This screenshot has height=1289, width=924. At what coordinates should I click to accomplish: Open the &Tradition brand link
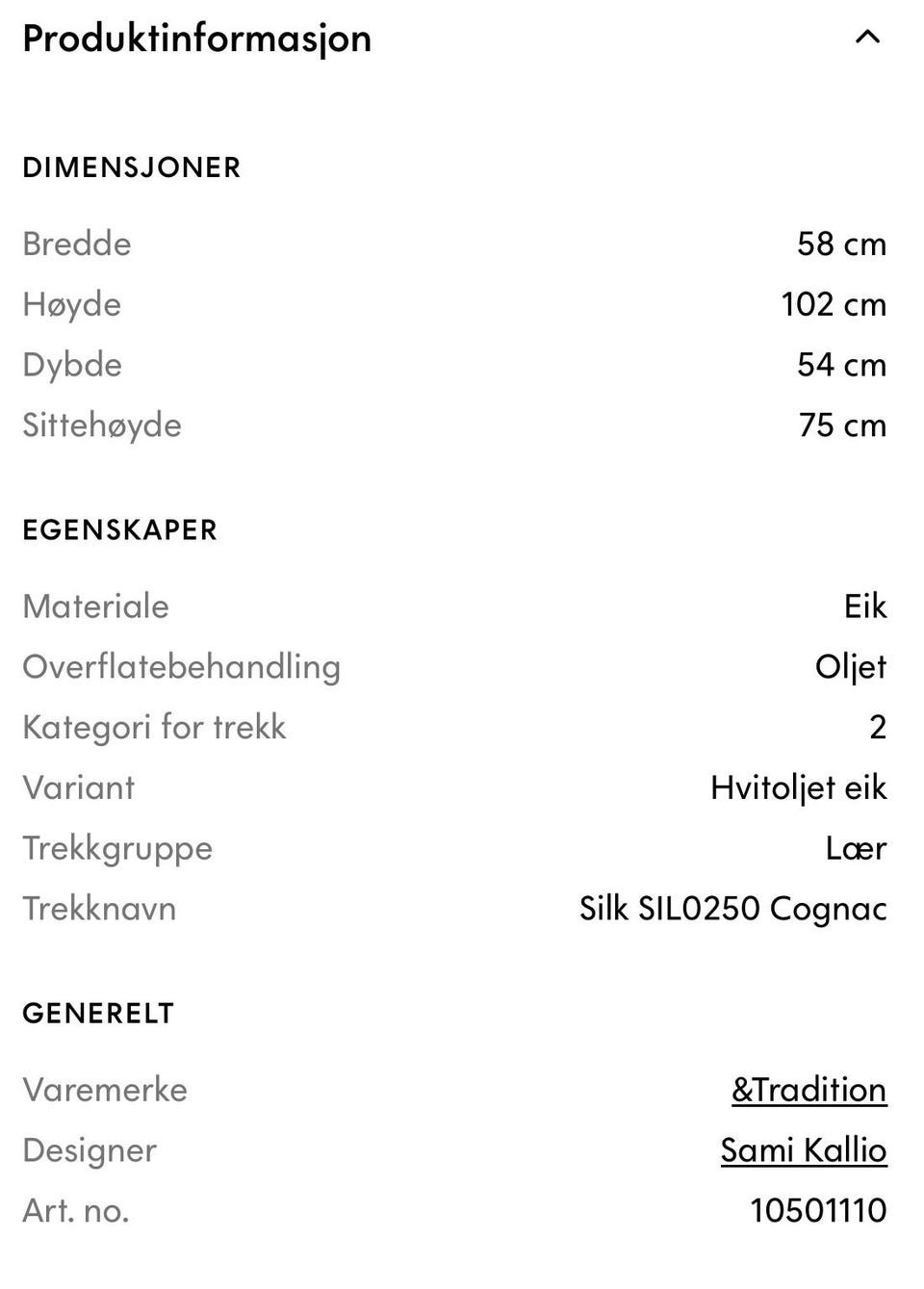(808, 1090)
